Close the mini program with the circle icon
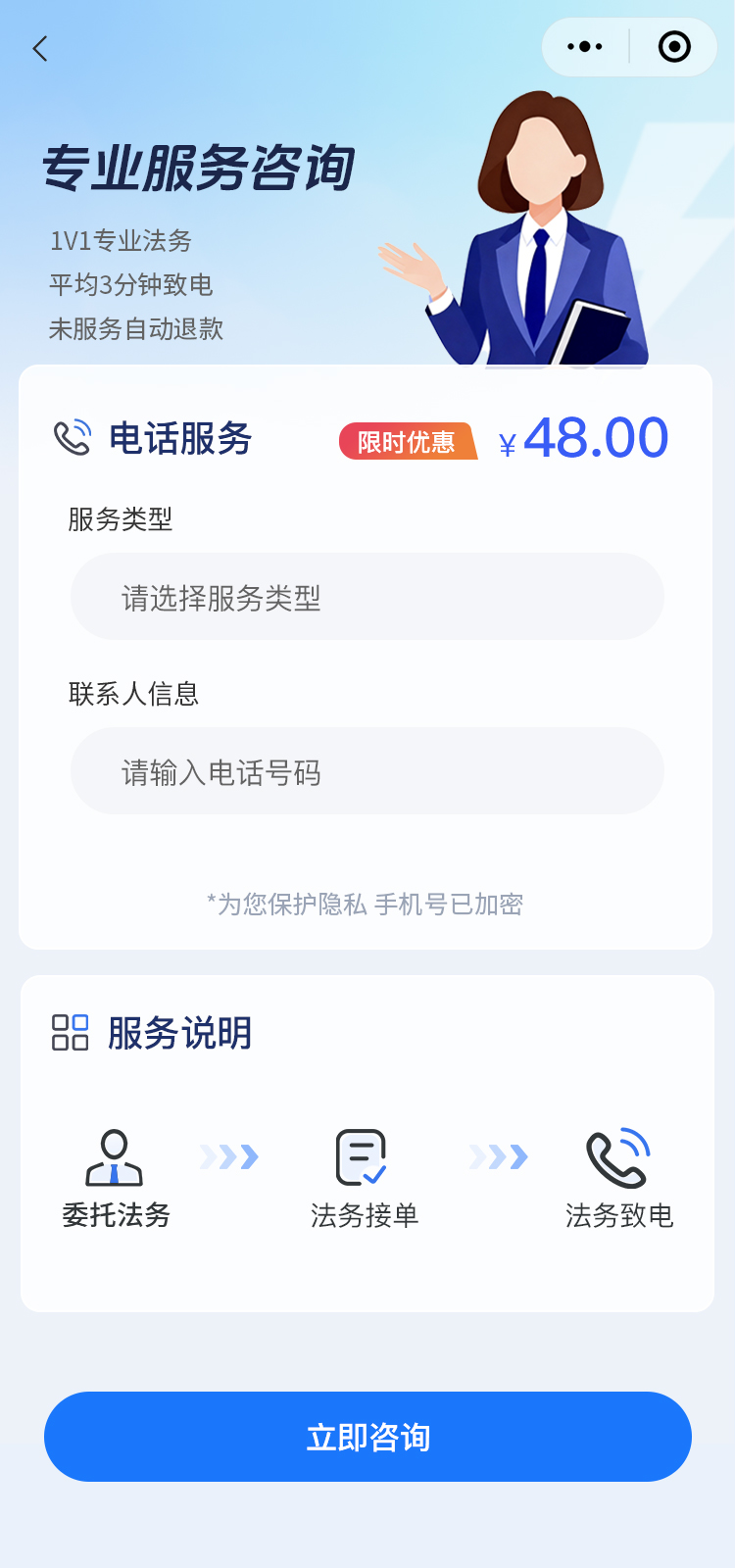The height and width of the screenshot is (1568, 735). tap(674, 47)
